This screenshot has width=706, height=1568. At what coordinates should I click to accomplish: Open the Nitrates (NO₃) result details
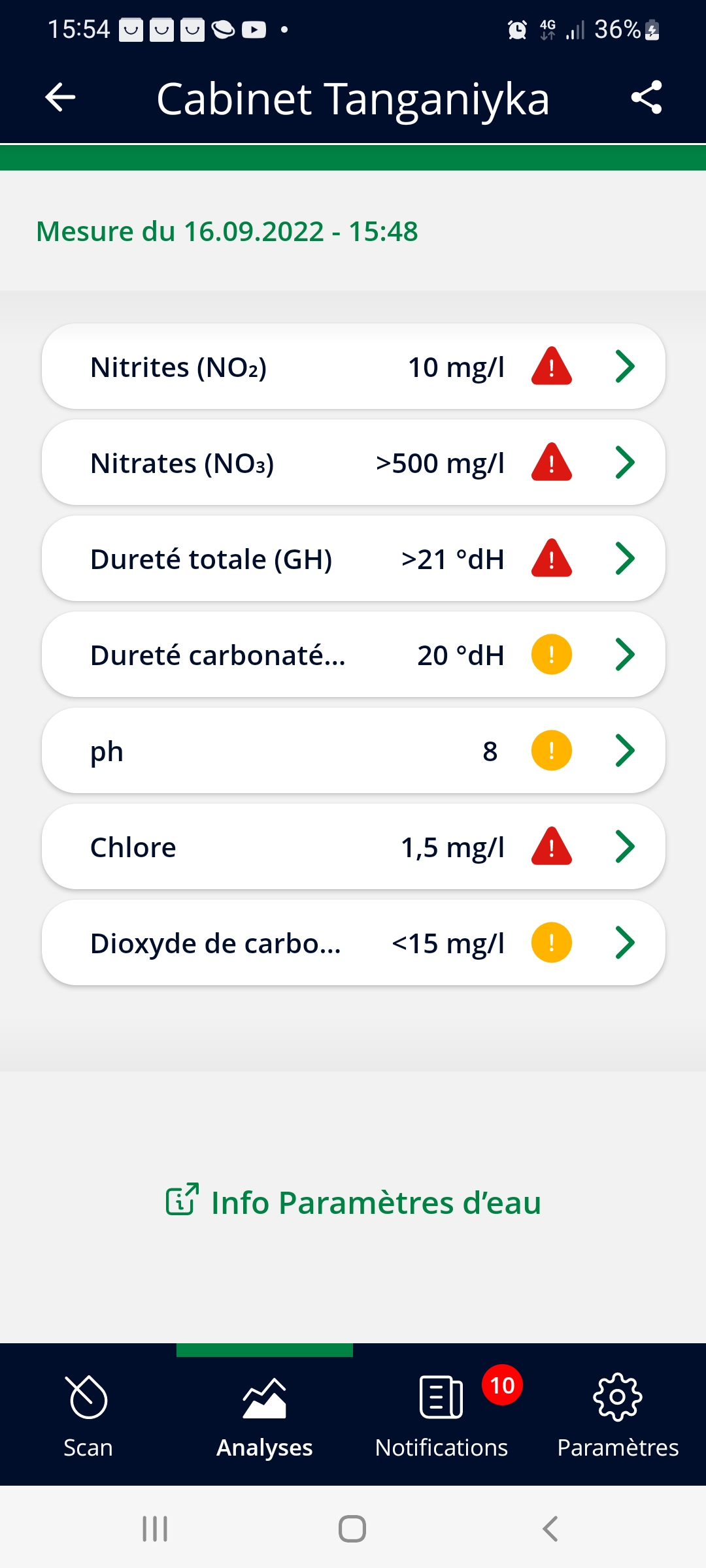pos(353,463)
